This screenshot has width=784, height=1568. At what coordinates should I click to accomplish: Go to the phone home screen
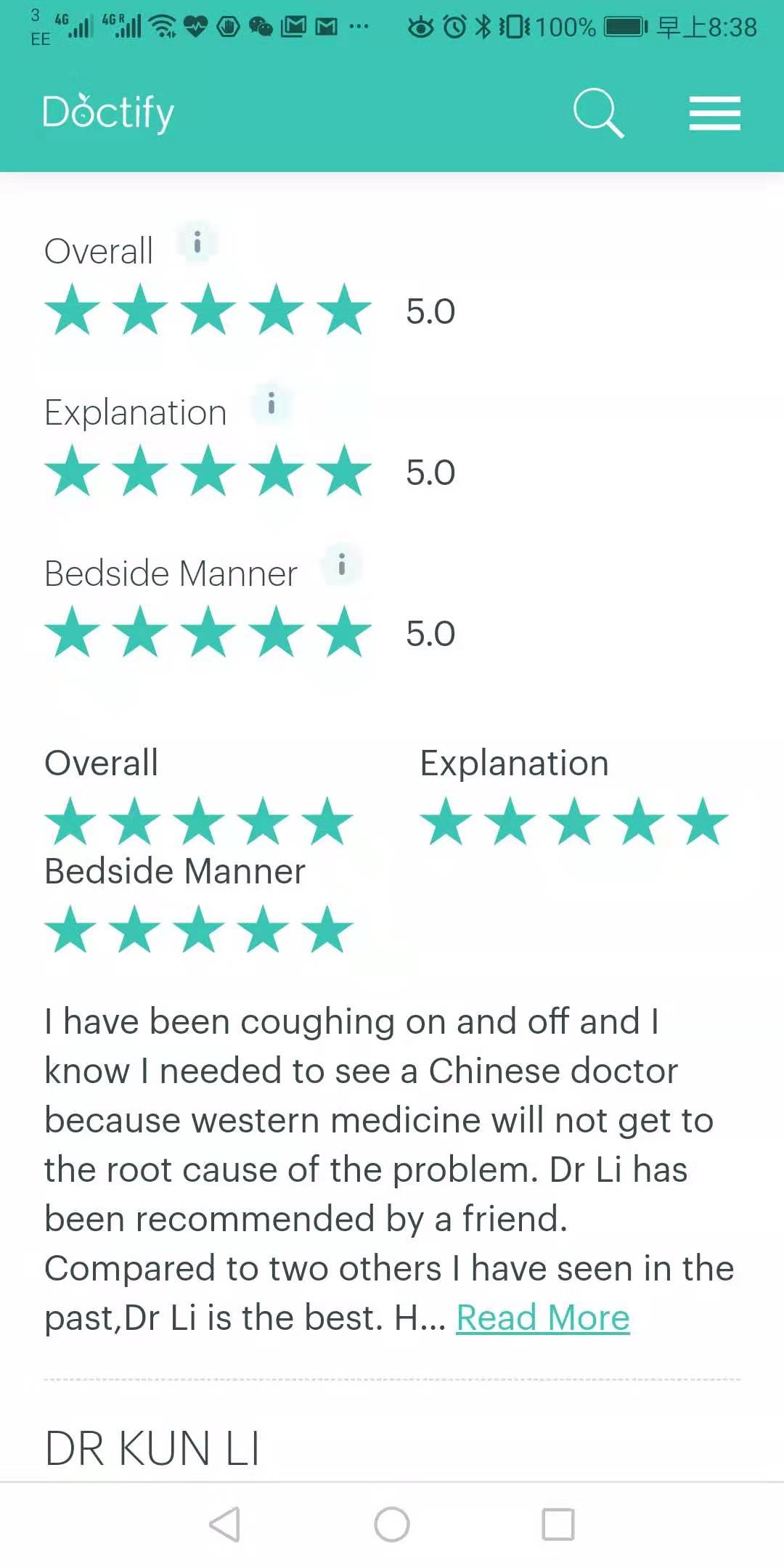point(392,1524)
